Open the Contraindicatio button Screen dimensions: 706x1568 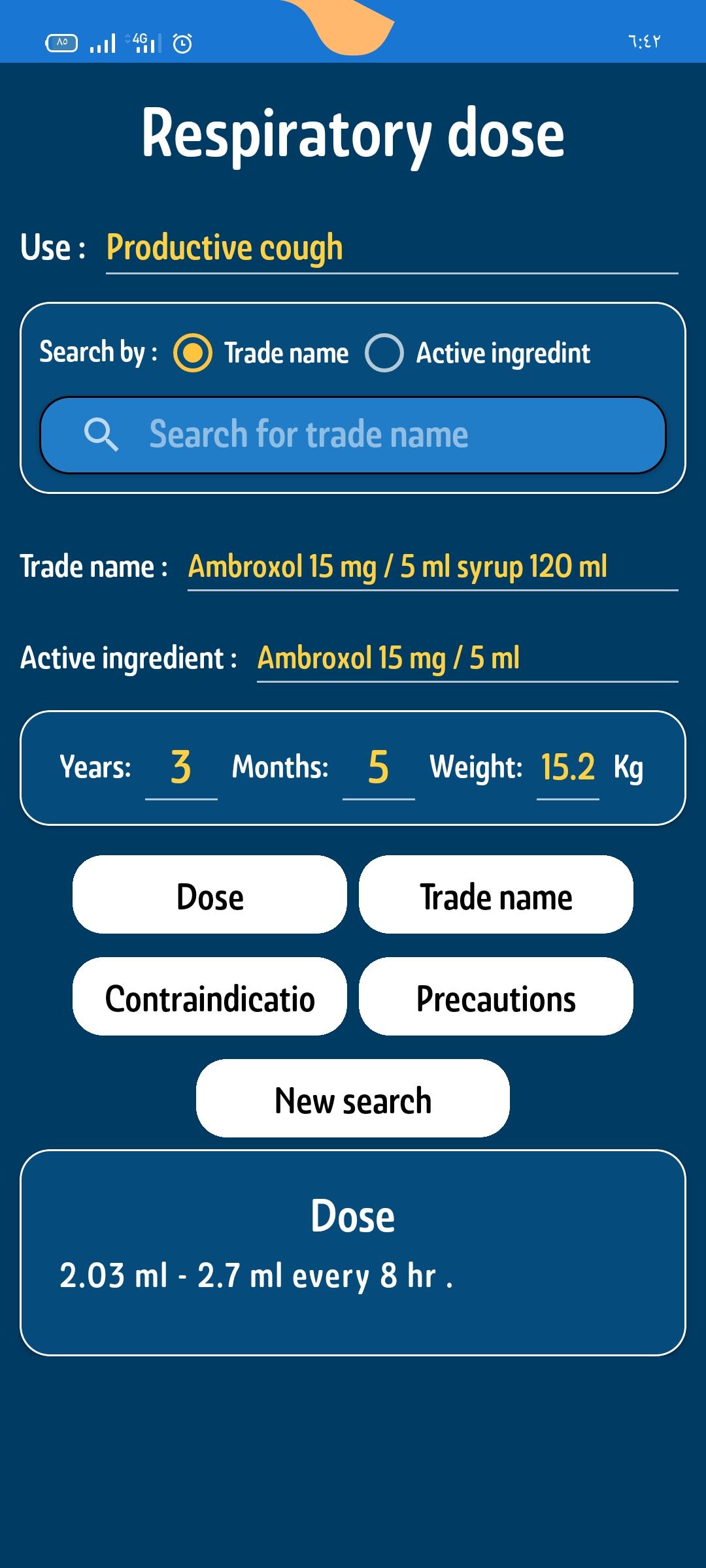tap(210, 996)
